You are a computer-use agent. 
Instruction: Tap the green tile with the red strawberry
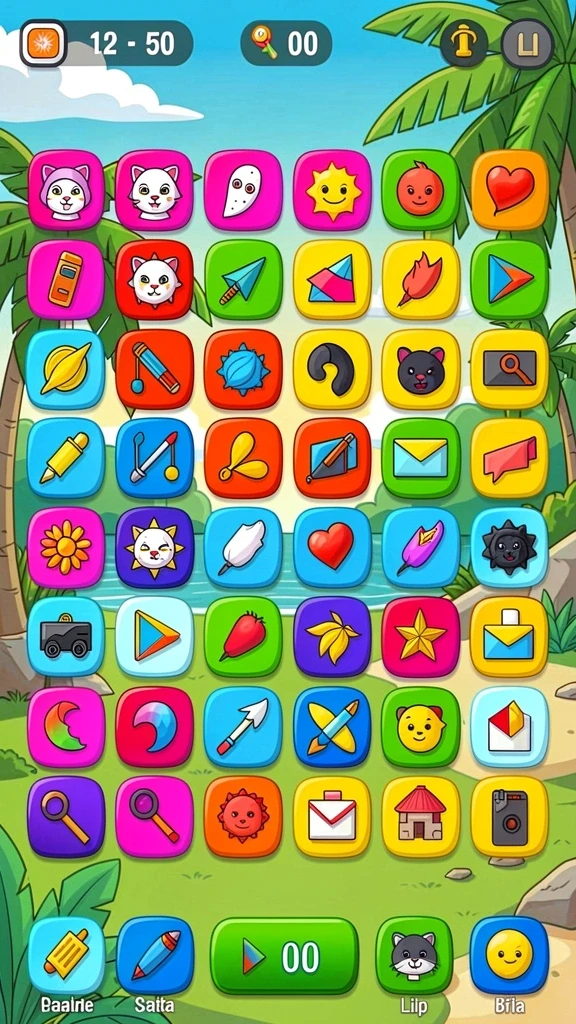243,636
